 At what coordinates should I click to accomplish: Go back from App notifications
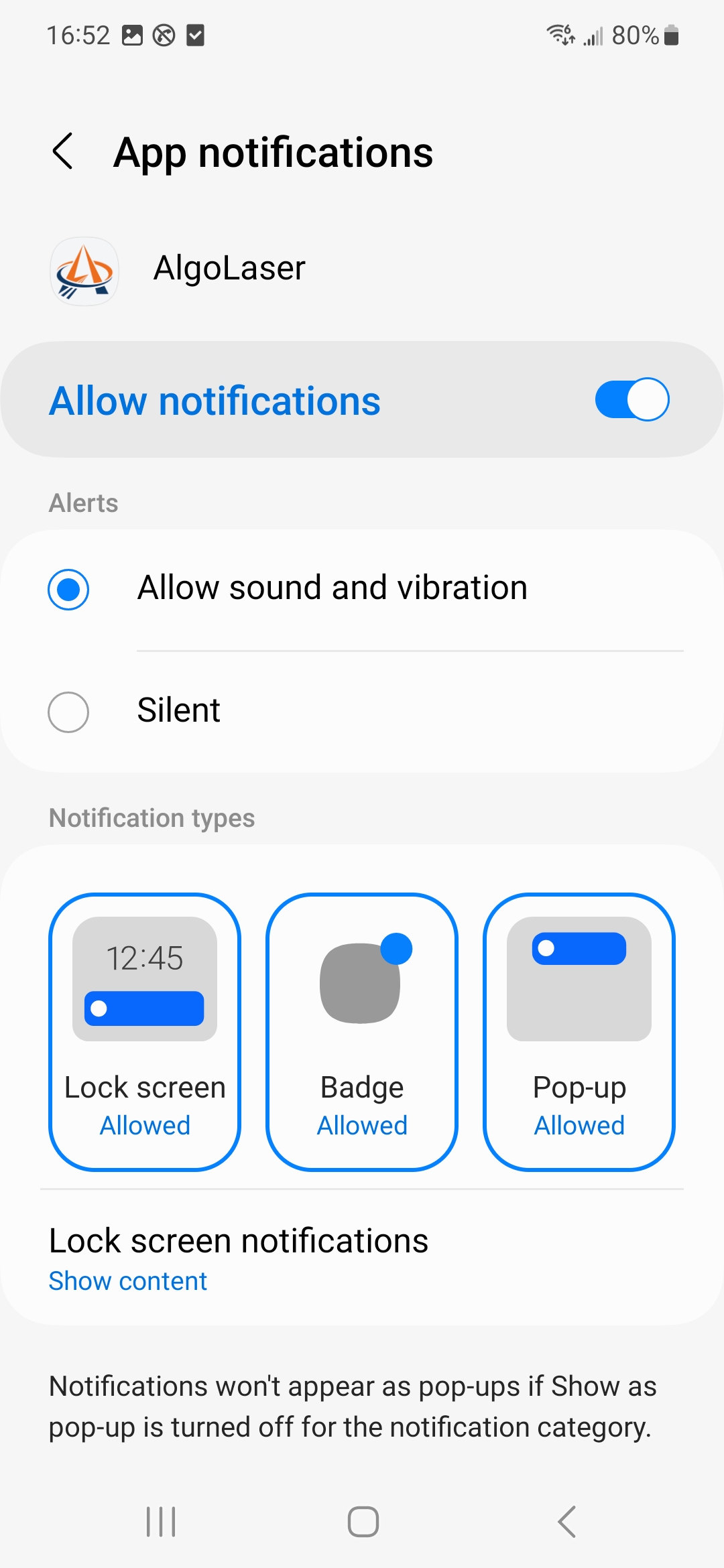click(x=63, y=151)
